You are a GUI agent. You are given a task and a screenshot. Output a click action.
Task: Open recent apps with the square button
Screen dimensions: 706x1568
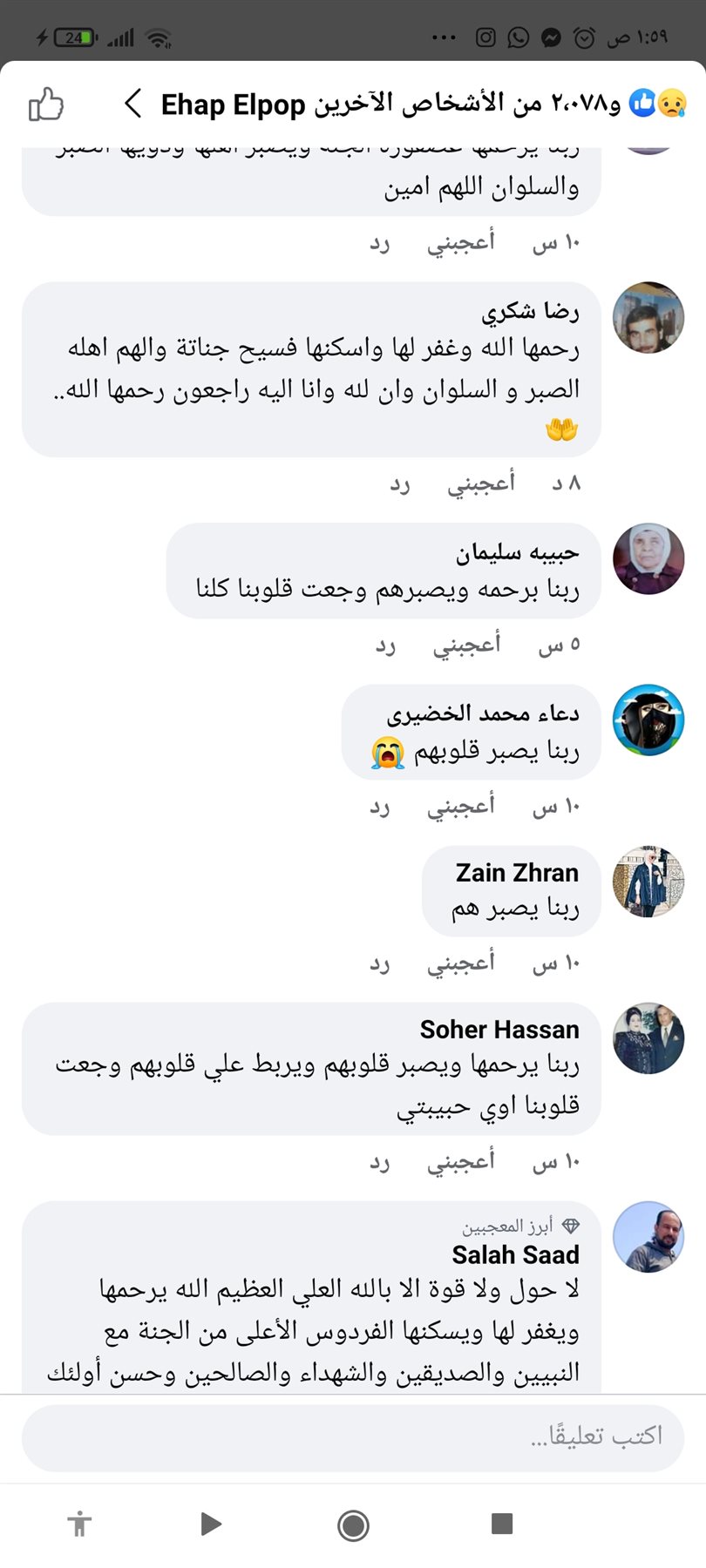[501, 1524]
